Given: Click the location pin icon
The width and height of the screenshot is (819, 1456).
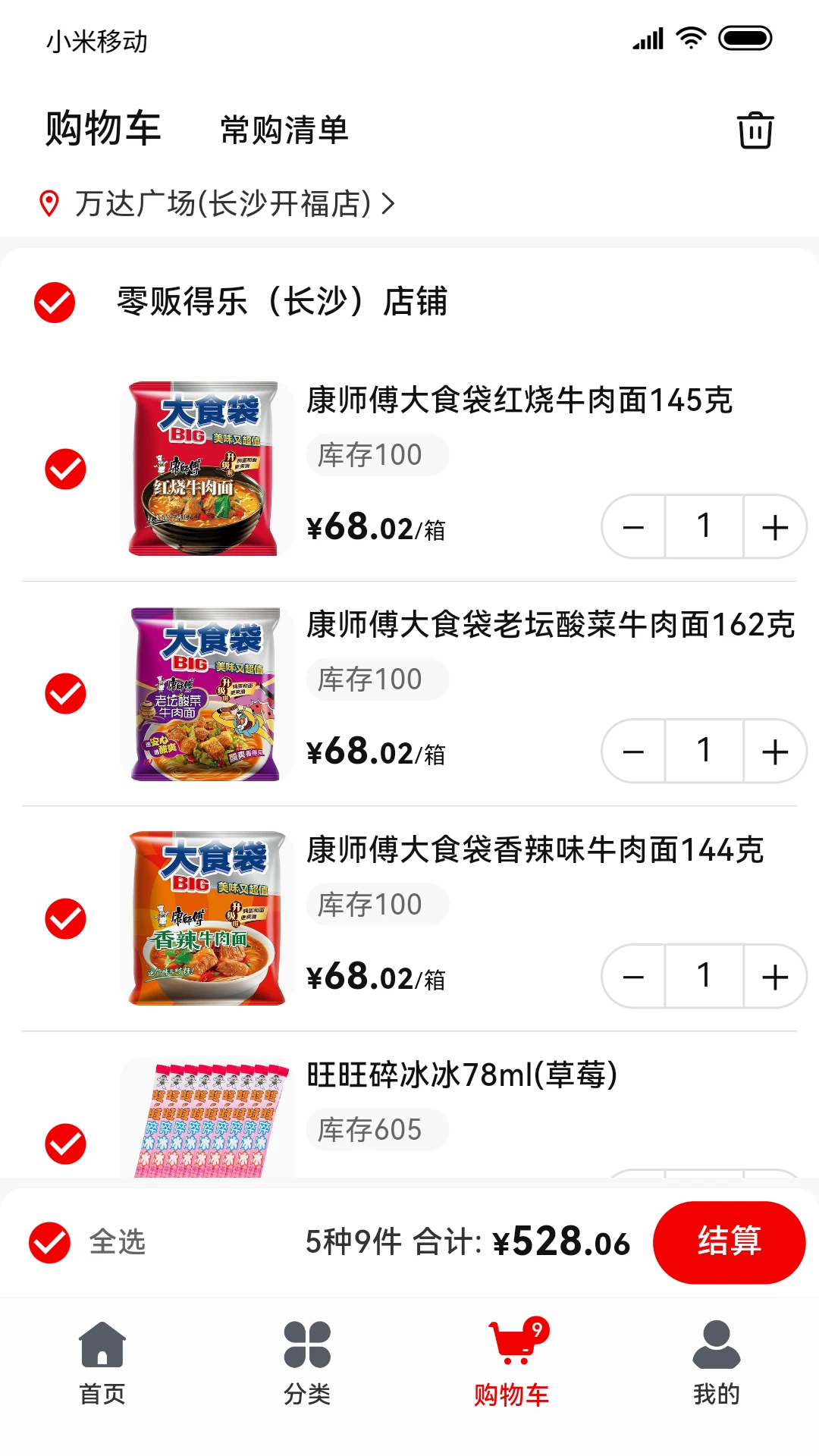Looking at the screenshot, I should (x=50, y=203).
